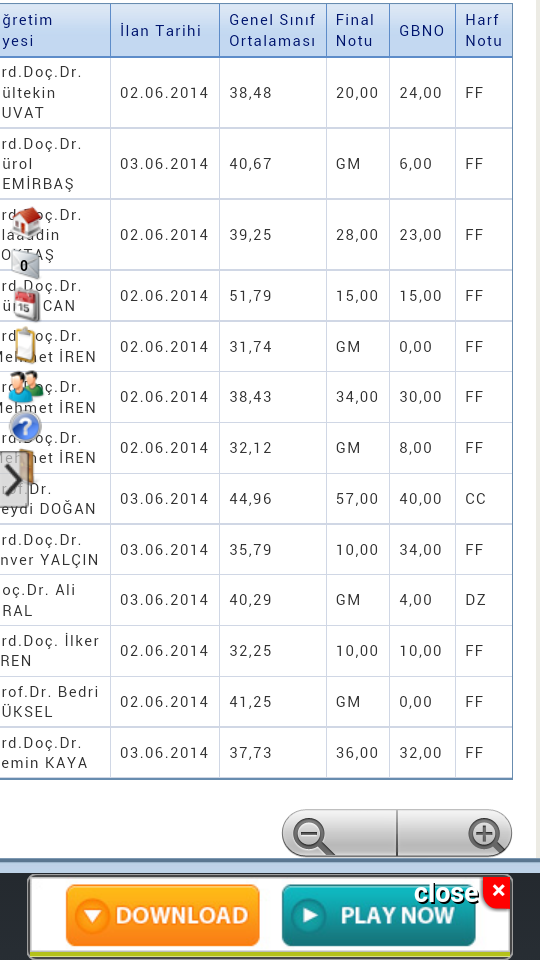Tap the orange DOWNLOAD ad button
540x960 pixels.
(163, 915)
